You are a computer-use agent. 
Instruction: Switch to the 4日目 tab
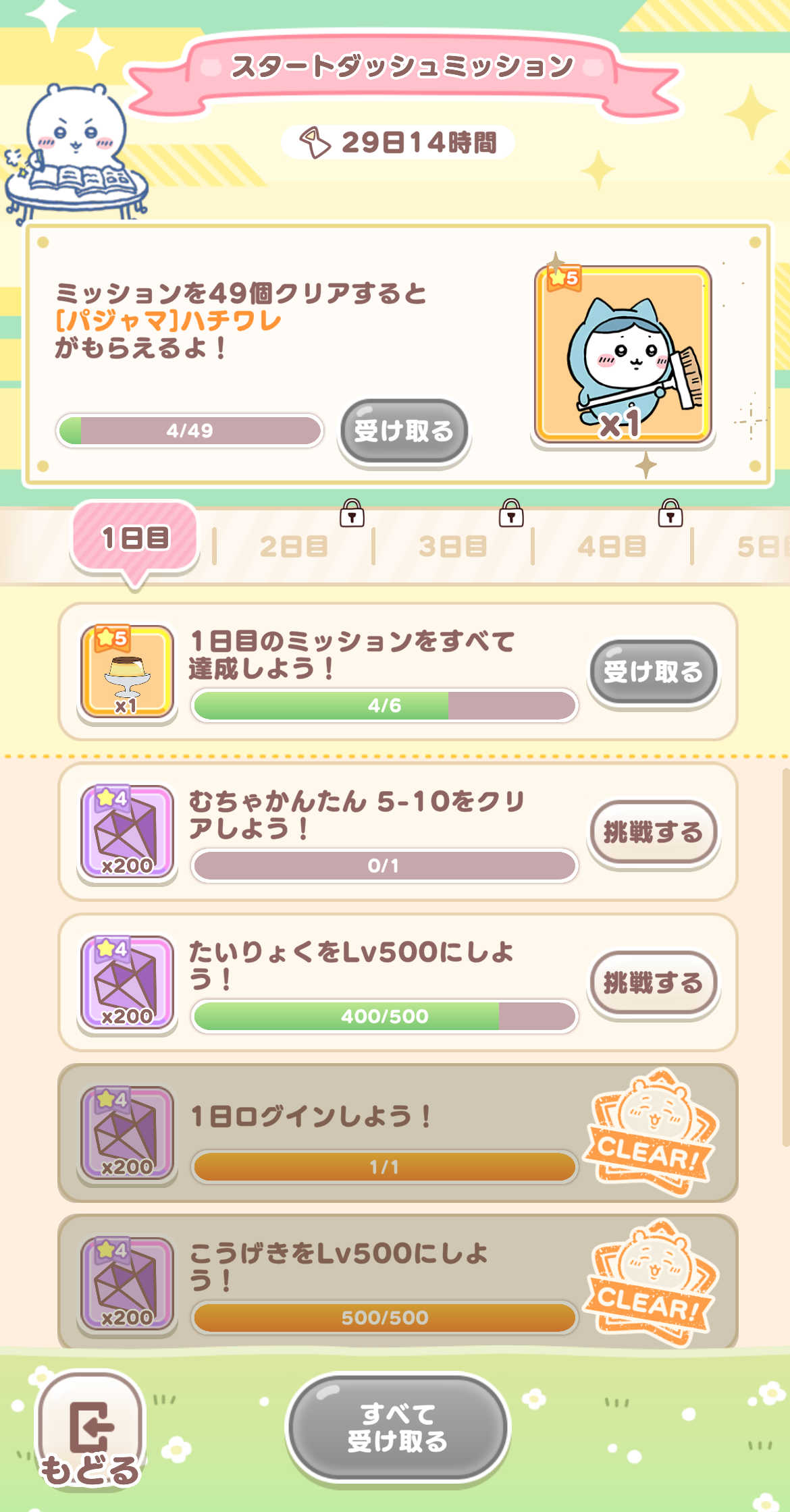pos(612,546)
